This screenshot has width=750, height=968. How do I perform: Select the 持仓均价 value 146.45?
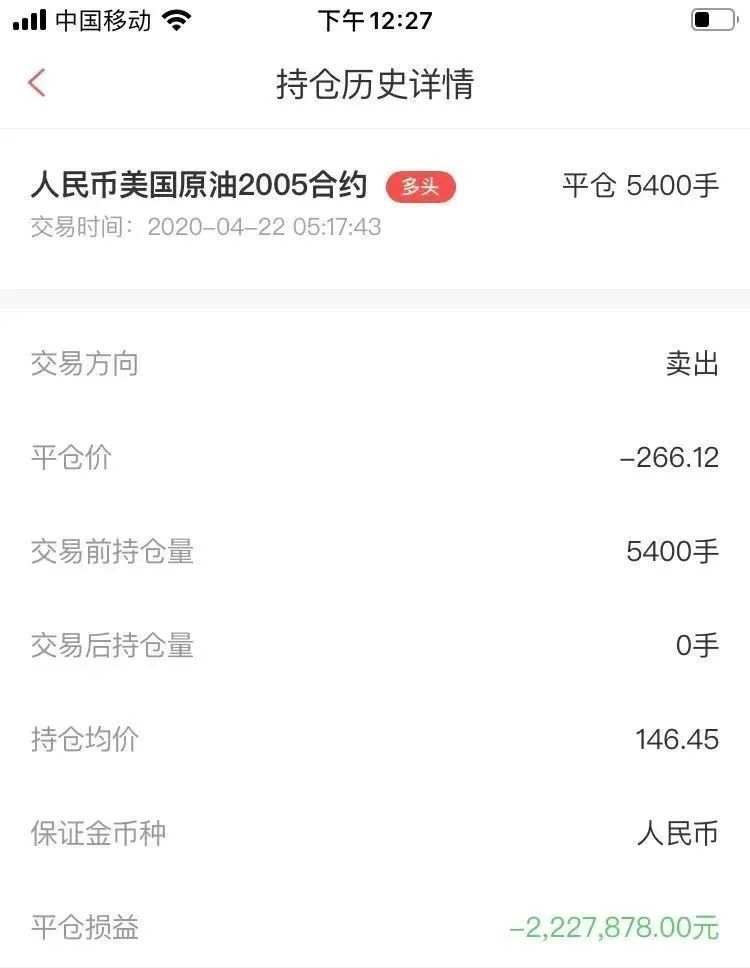point(674,738)
